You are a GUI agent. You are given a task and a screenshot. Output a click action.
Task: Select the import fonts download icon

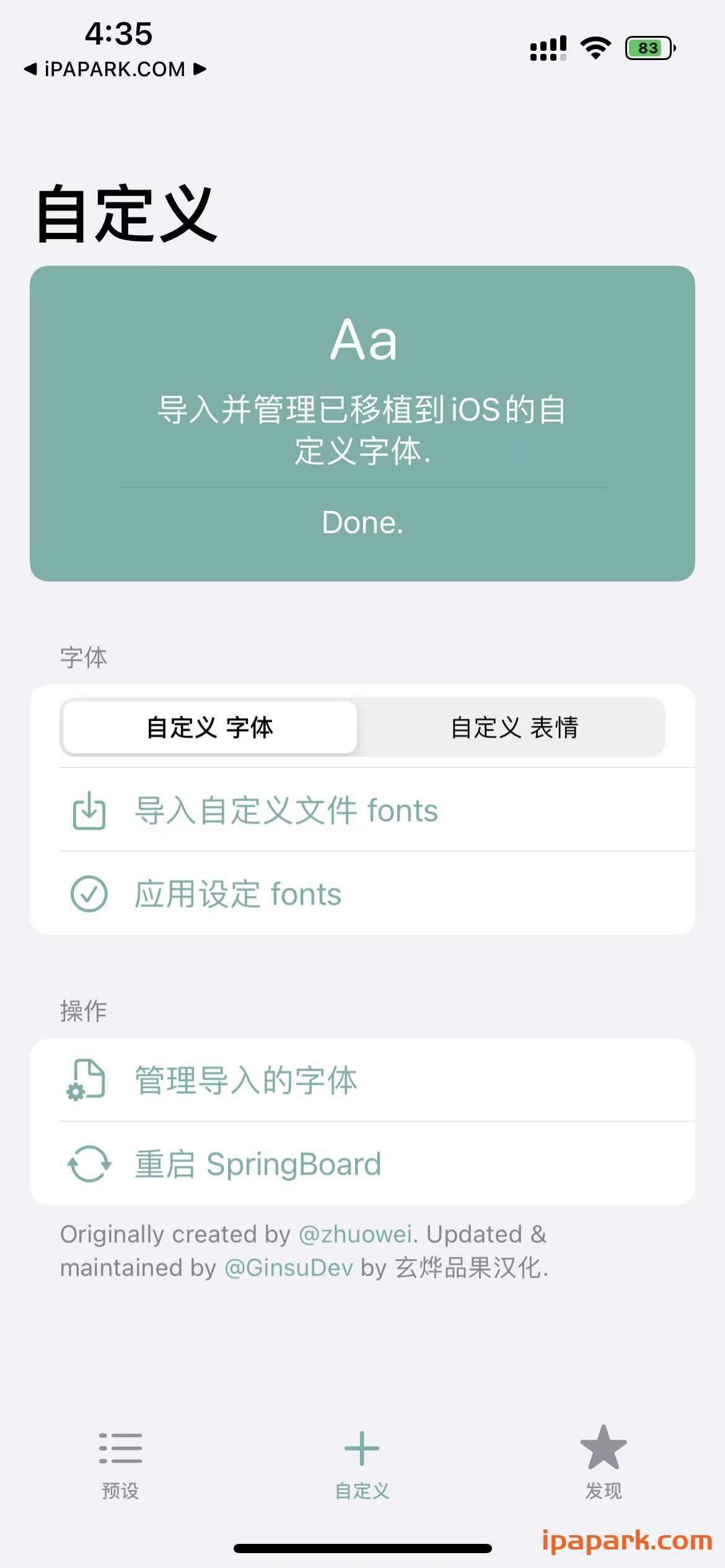pos(89,811)
